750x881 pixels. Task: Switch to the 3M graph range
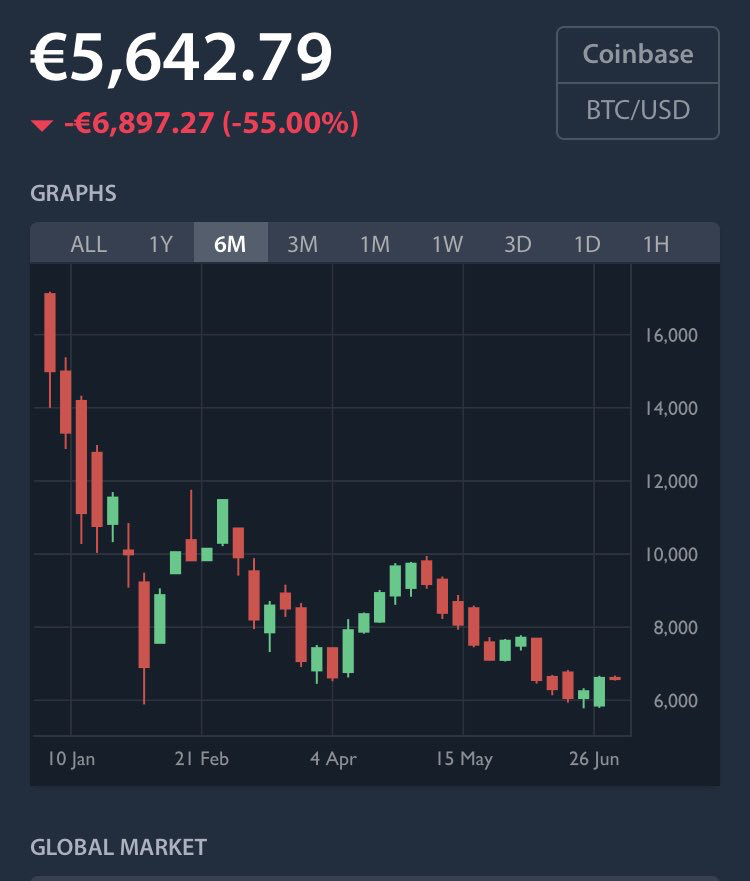[302, 243]
